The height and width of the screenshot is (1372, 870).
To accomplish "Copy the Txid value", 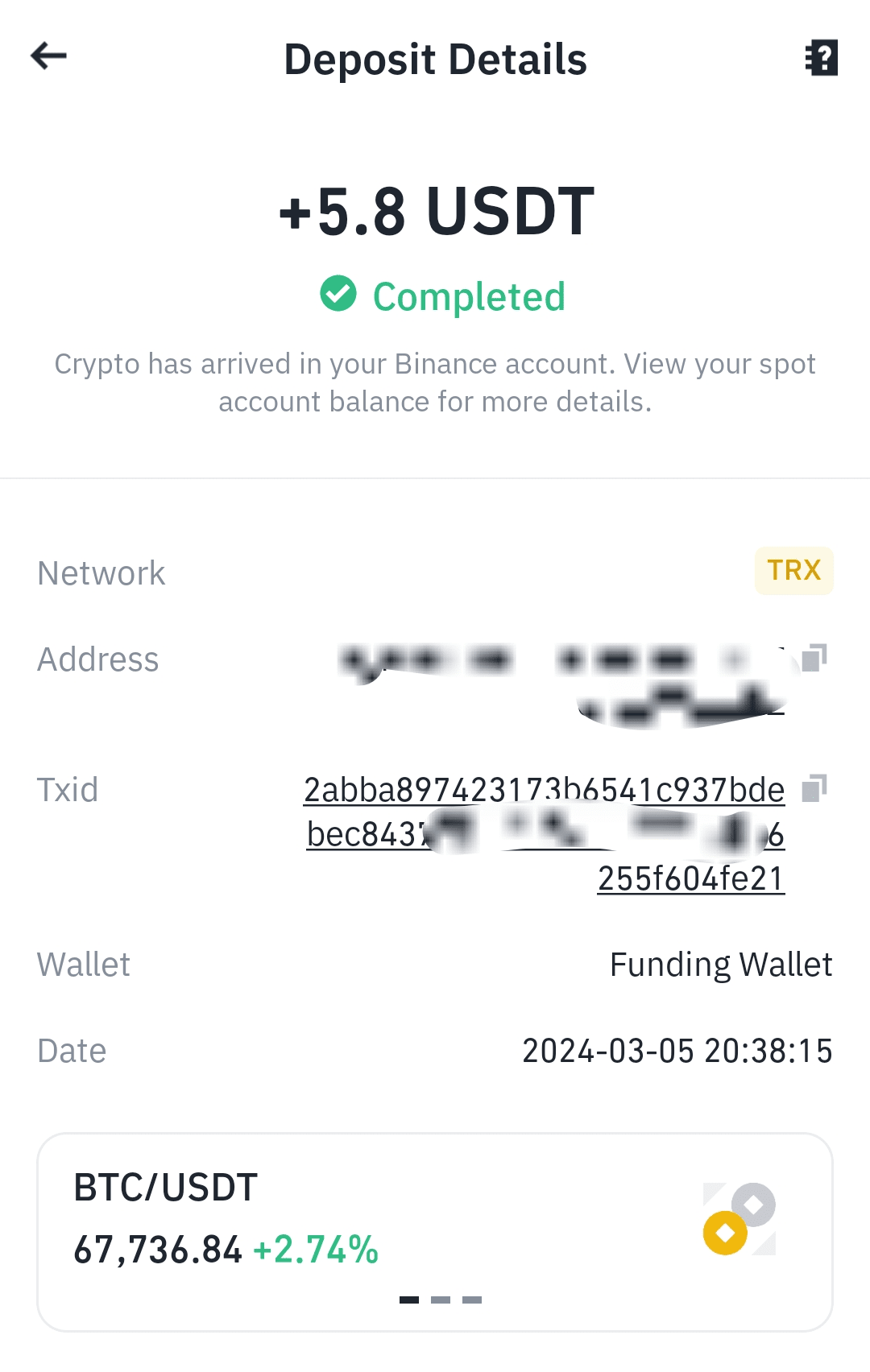I will (x=814, y=788).
